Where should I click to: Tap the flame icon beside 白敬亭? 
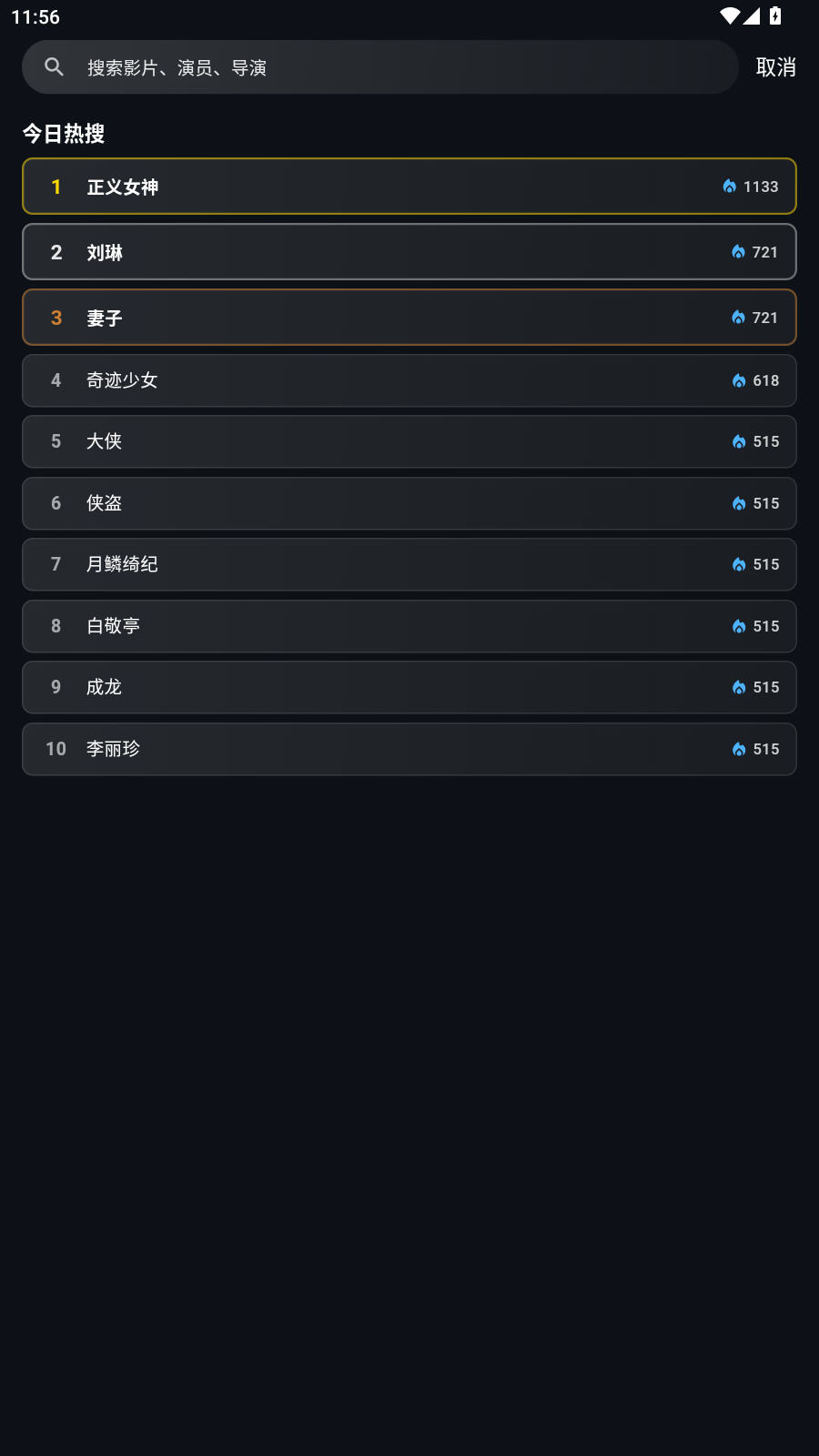(x=737, y=626)
